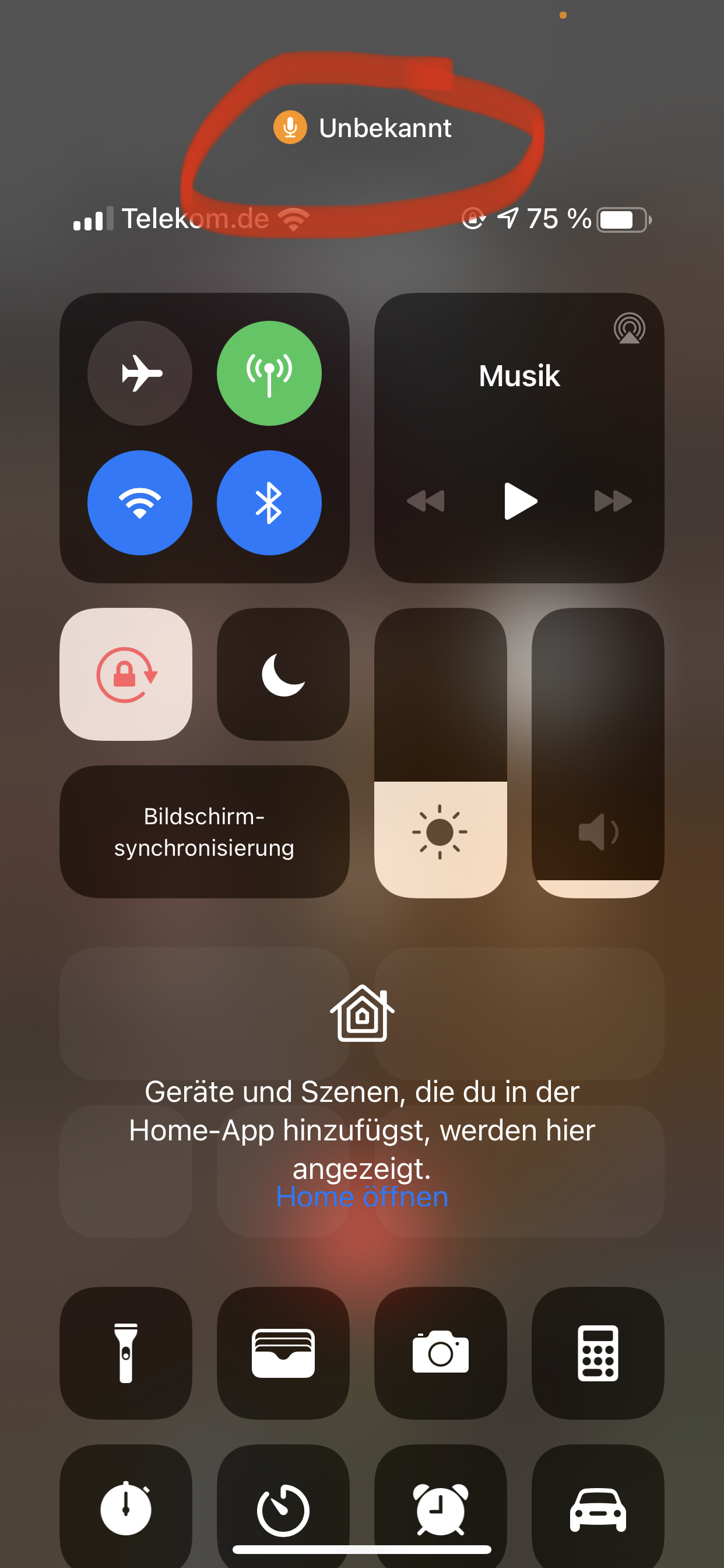Open the alarm clock

pyautogui.click(x=441, y=1508)
